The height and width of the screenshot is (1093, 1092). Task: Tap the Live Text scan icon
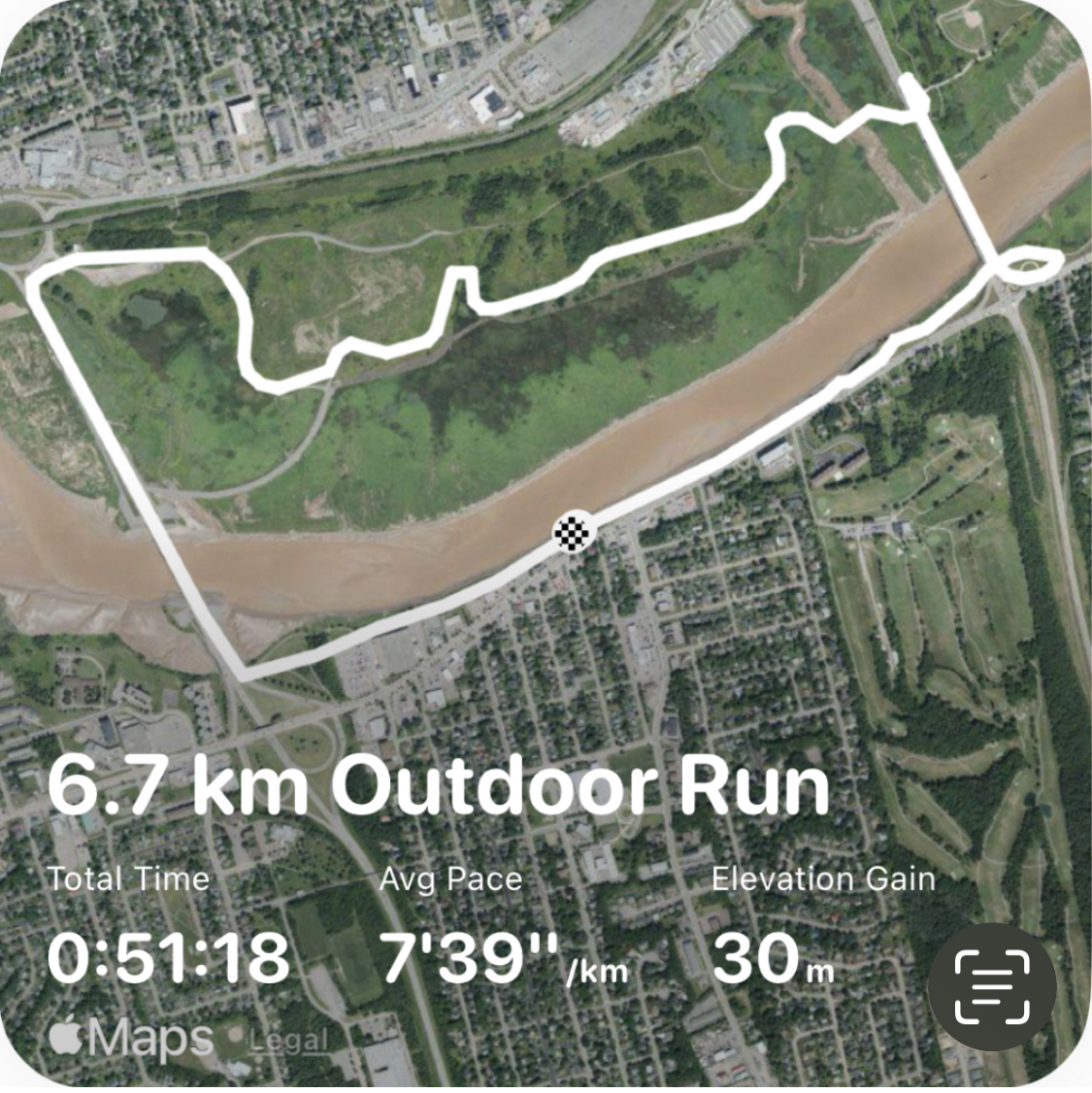pyautogui.click(x=991, y=987)
